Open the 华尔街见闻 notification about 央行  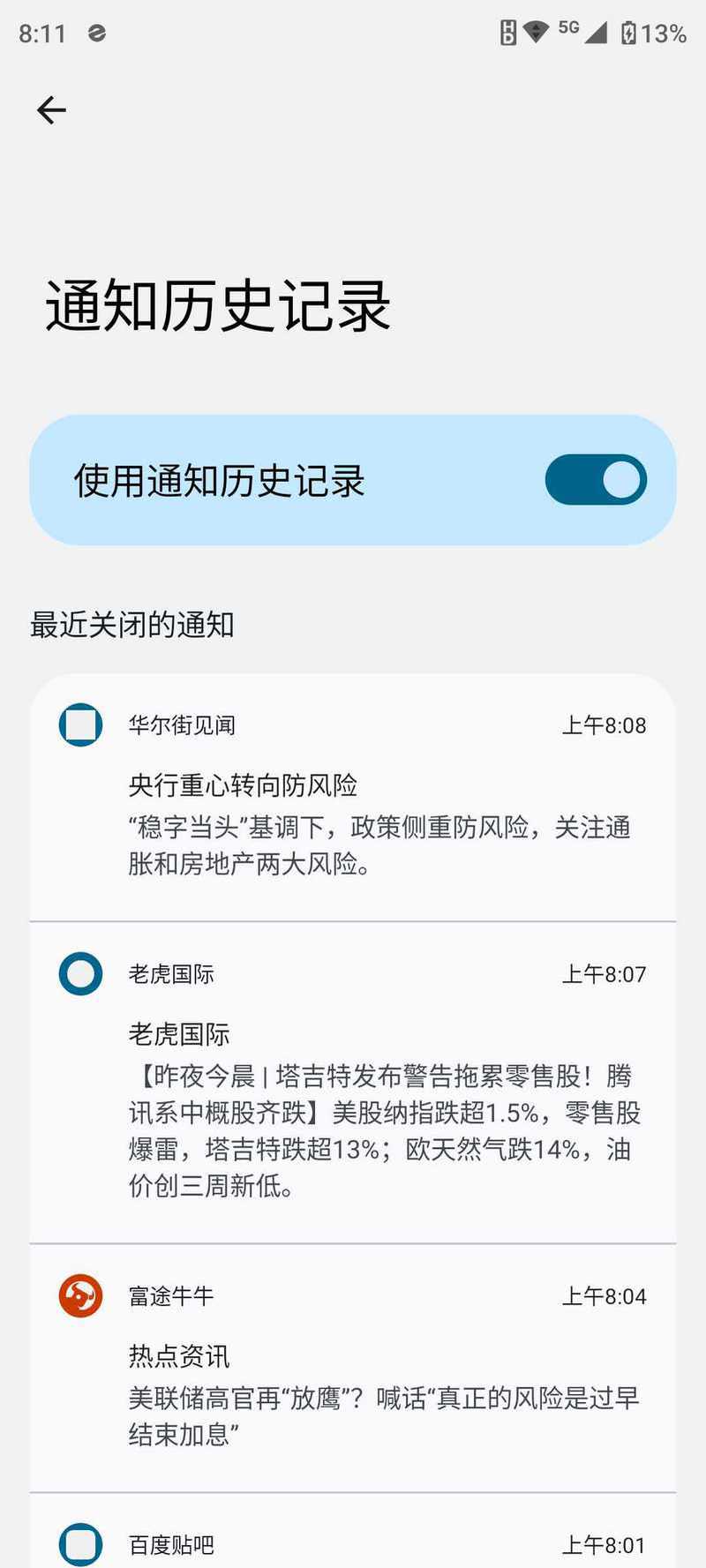click(x=353, y=799)
